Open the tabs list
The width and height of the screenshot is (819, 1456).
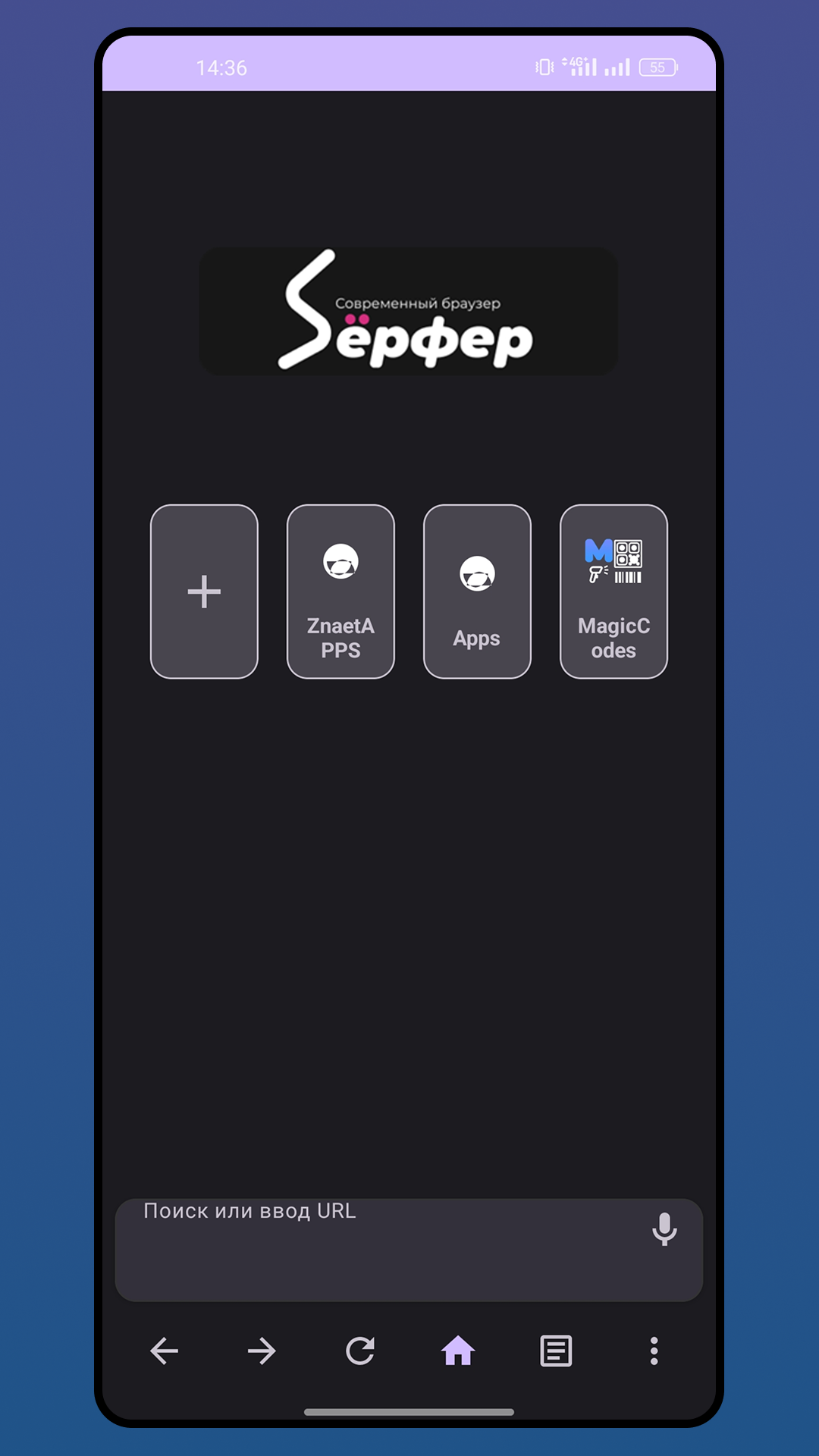[556, 1351]
